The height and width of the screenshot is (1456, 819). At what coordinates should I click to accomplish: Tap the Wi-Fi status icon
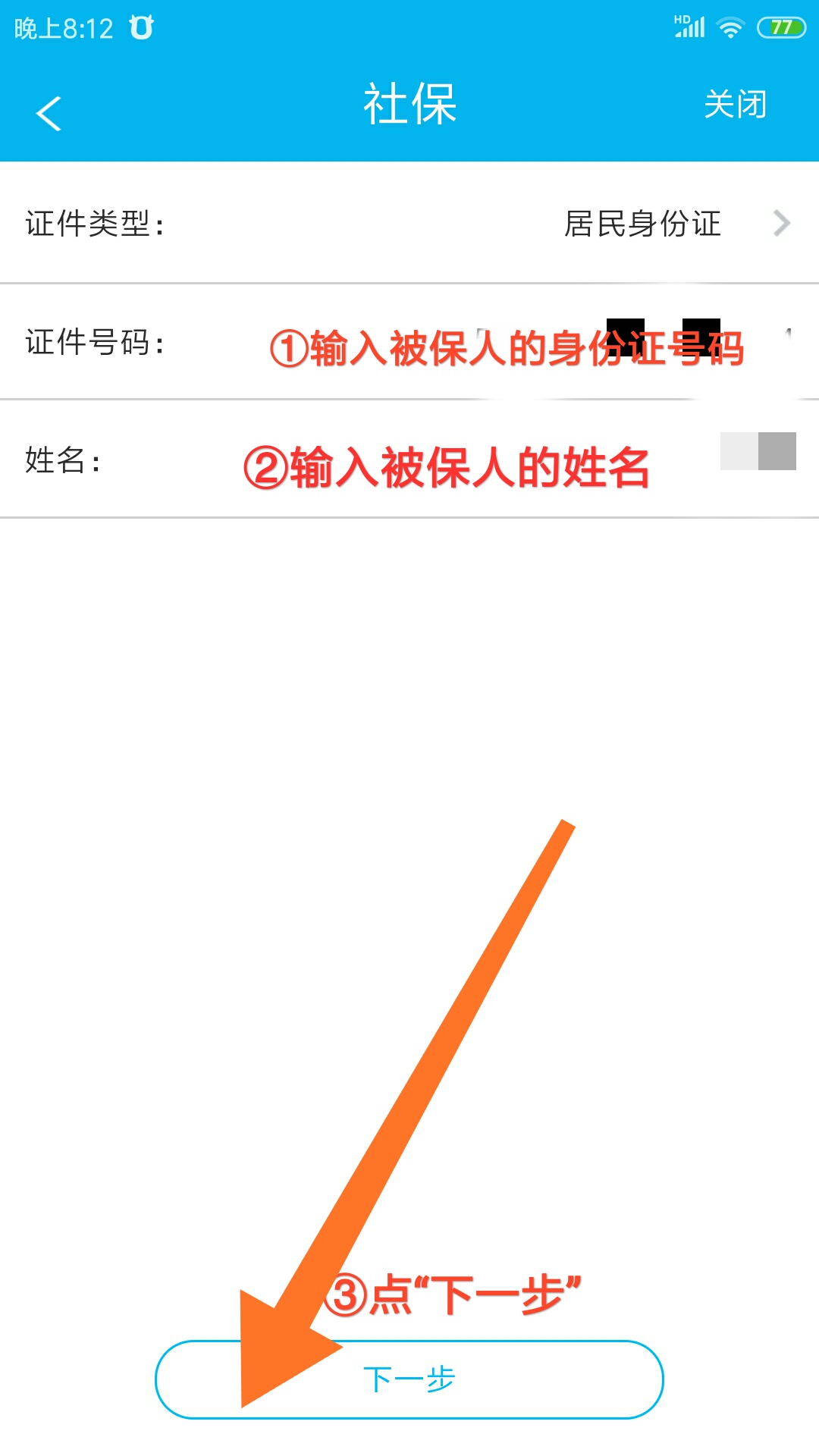coord(730,27)
